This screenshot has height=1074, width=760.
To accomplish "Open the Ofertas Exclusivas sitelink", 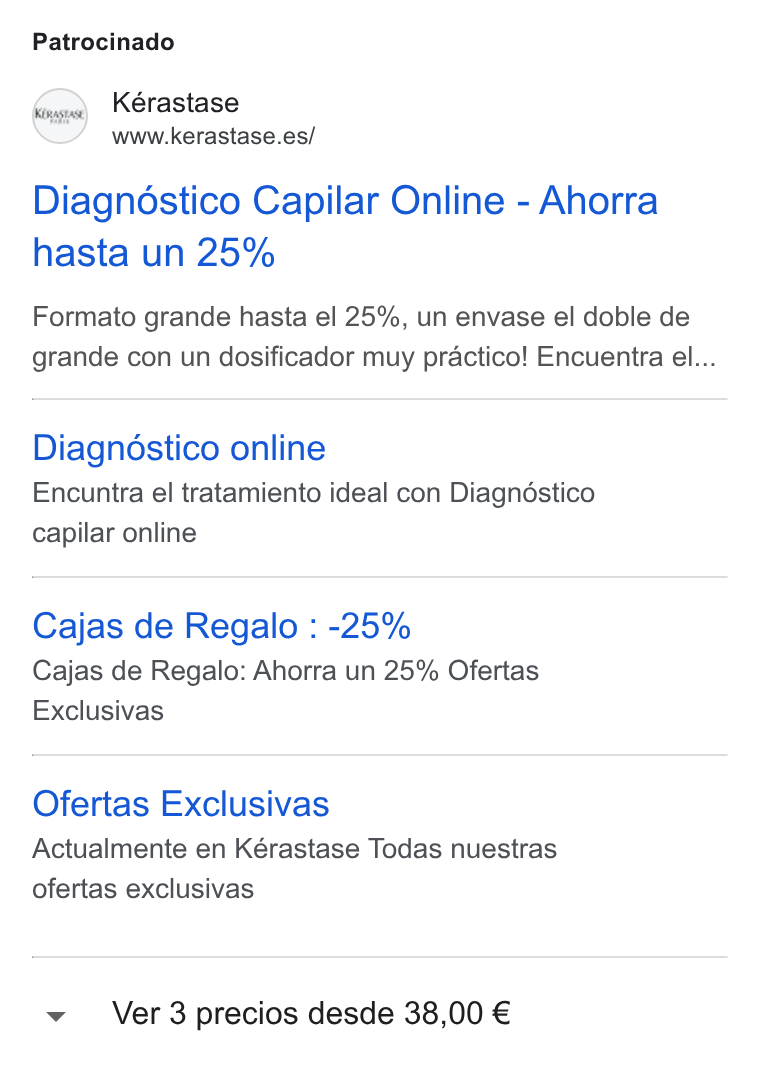I will click(x=181, y=804).
